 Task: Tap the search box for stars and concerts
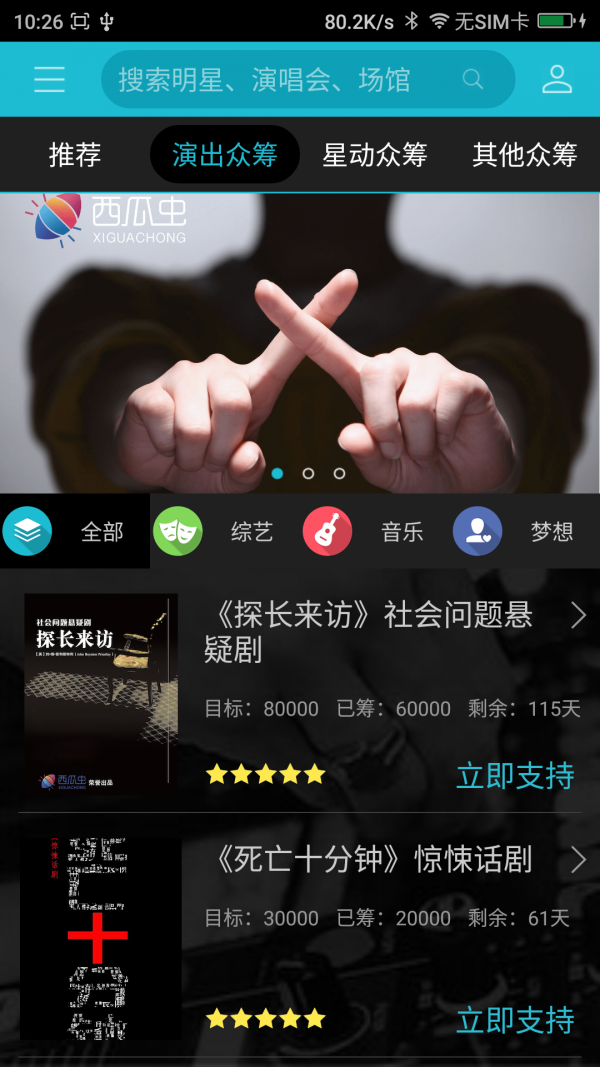[290, 79]
